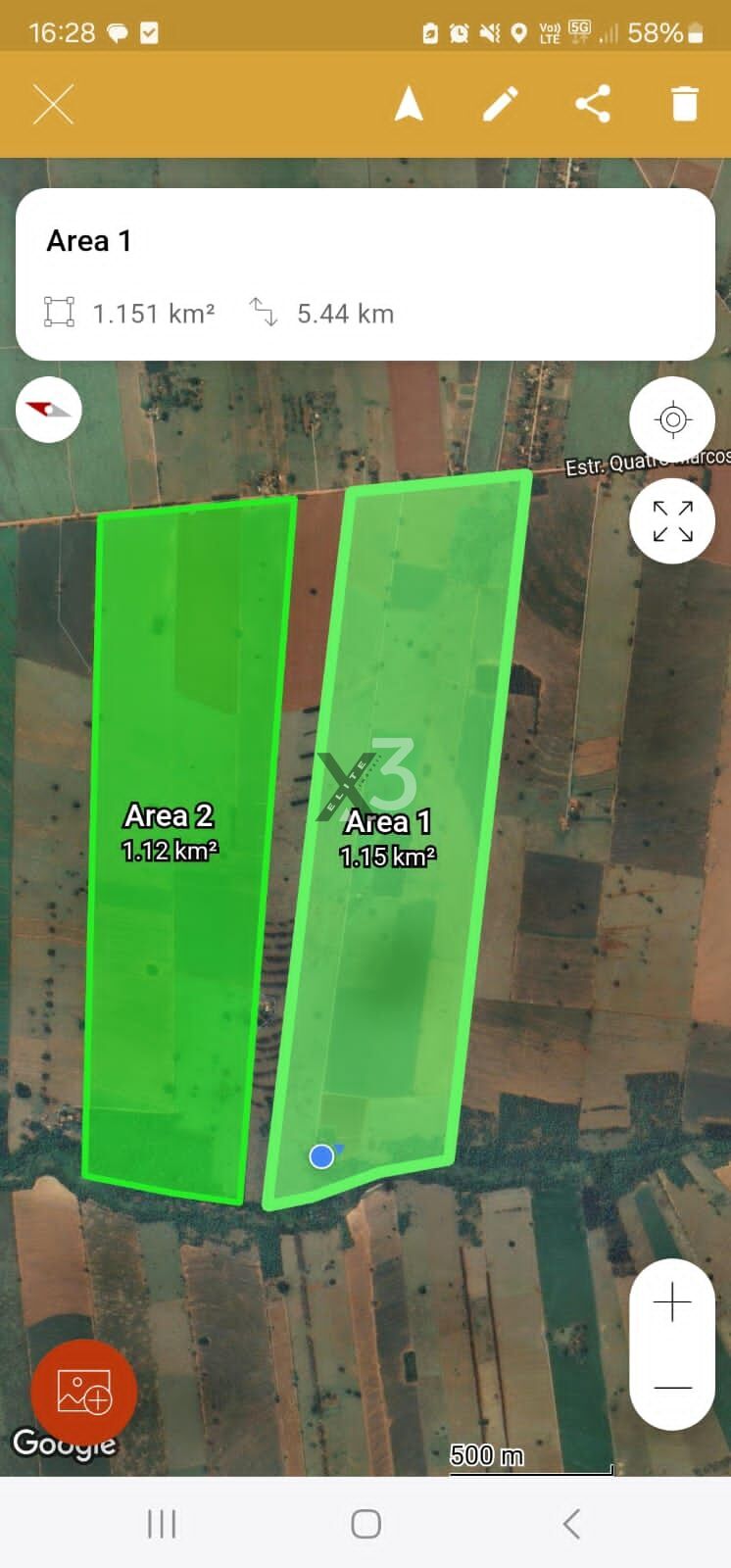Open the Area 1 info card

point(365,274)
